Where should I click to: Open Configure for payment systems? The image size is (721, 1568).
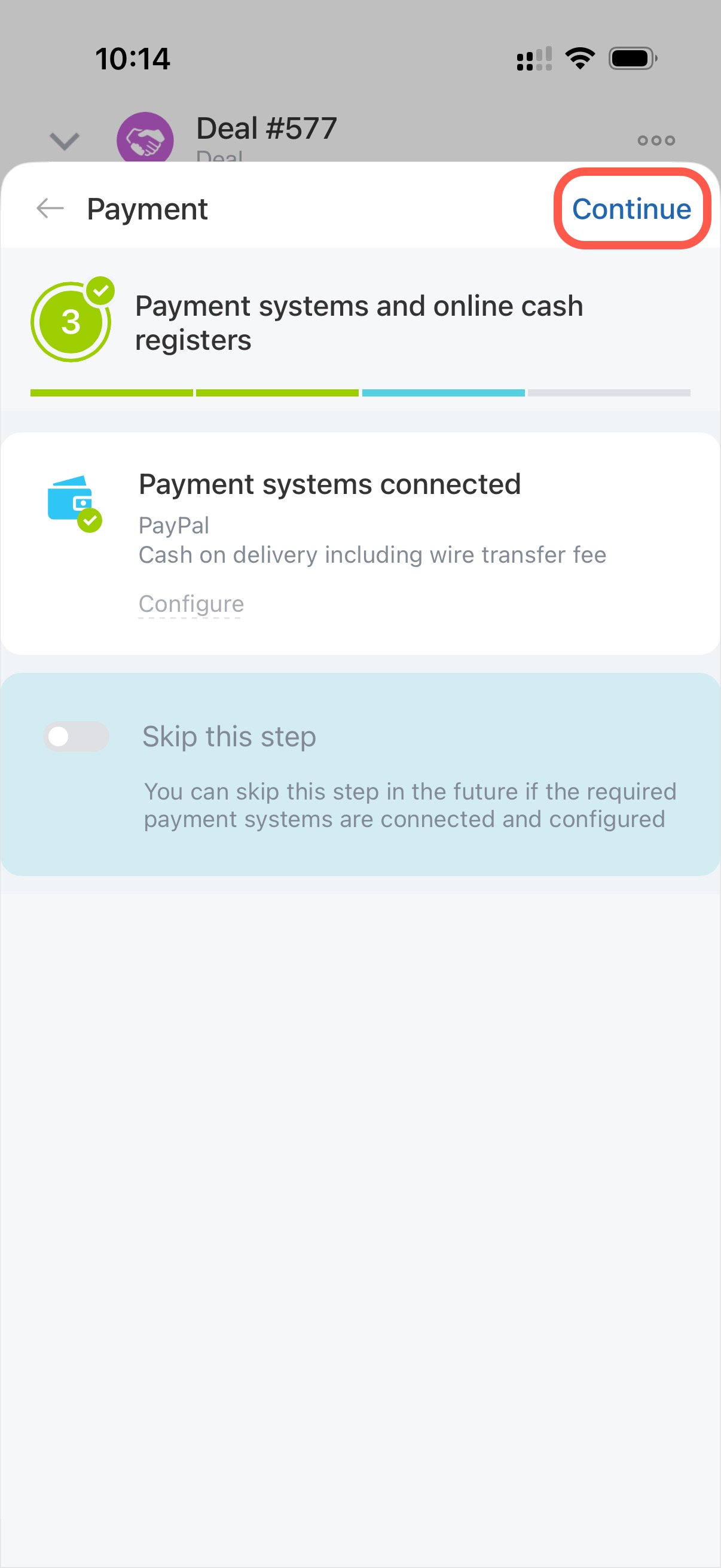(x=191, y=603)
